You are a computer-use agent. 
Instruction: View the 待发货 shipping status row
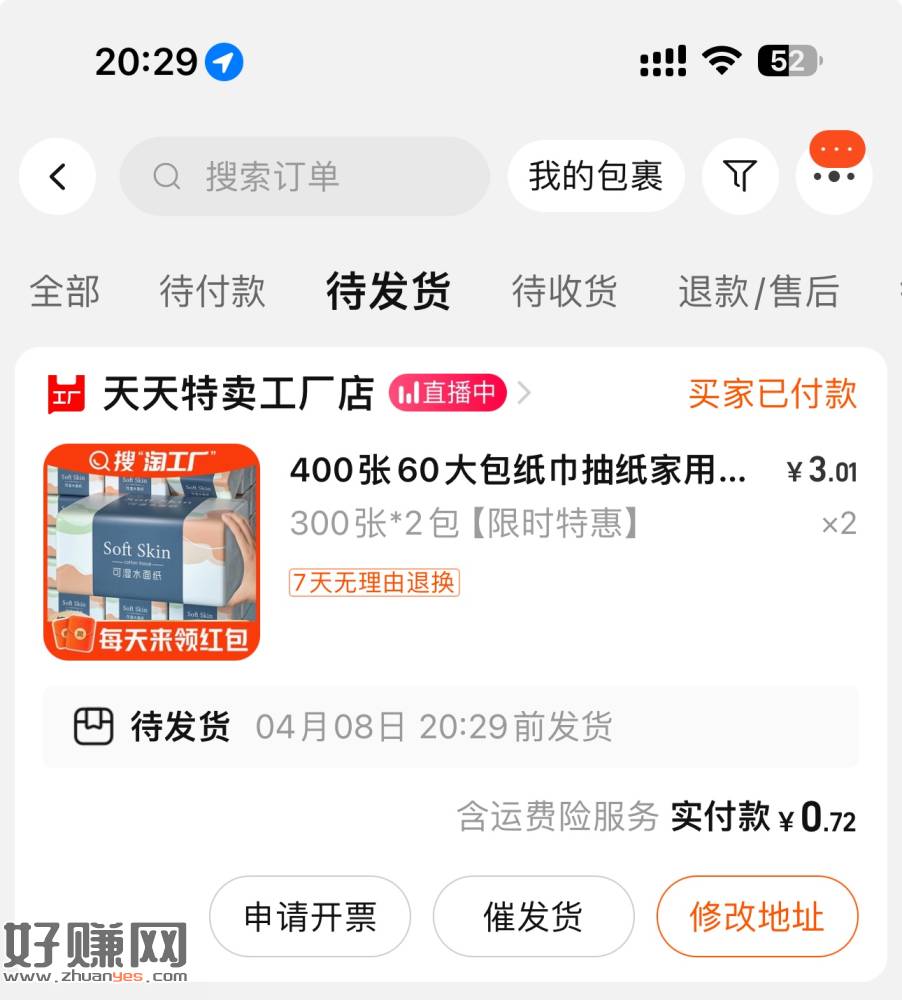pyautogui.click(x=450, y=727)
